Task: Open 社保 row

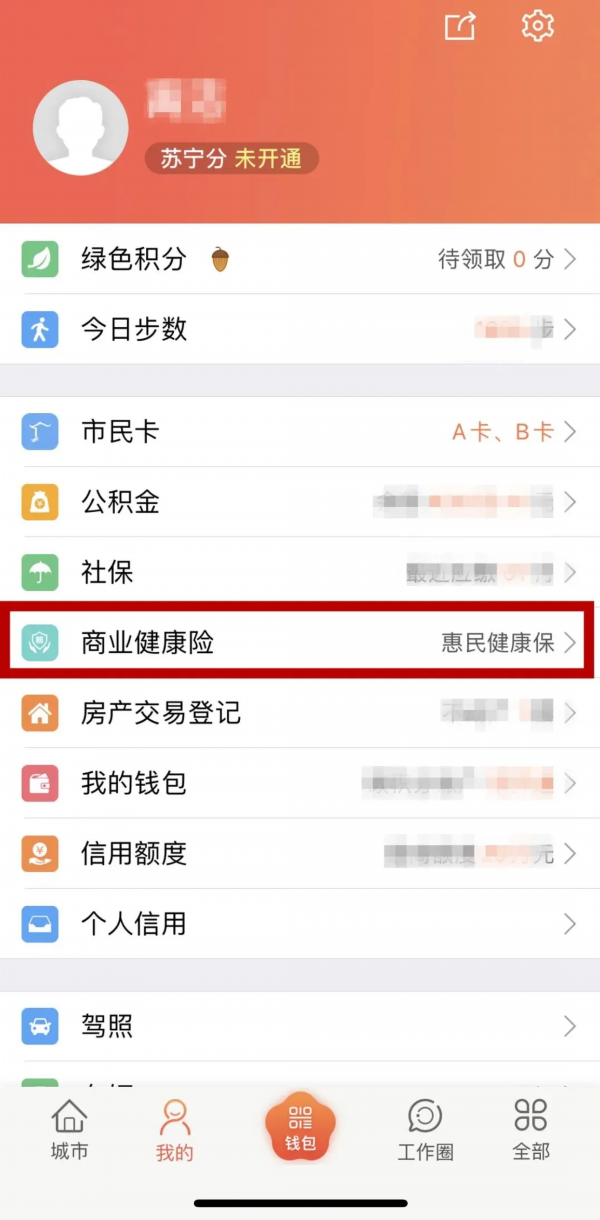Action: (300, 572)
